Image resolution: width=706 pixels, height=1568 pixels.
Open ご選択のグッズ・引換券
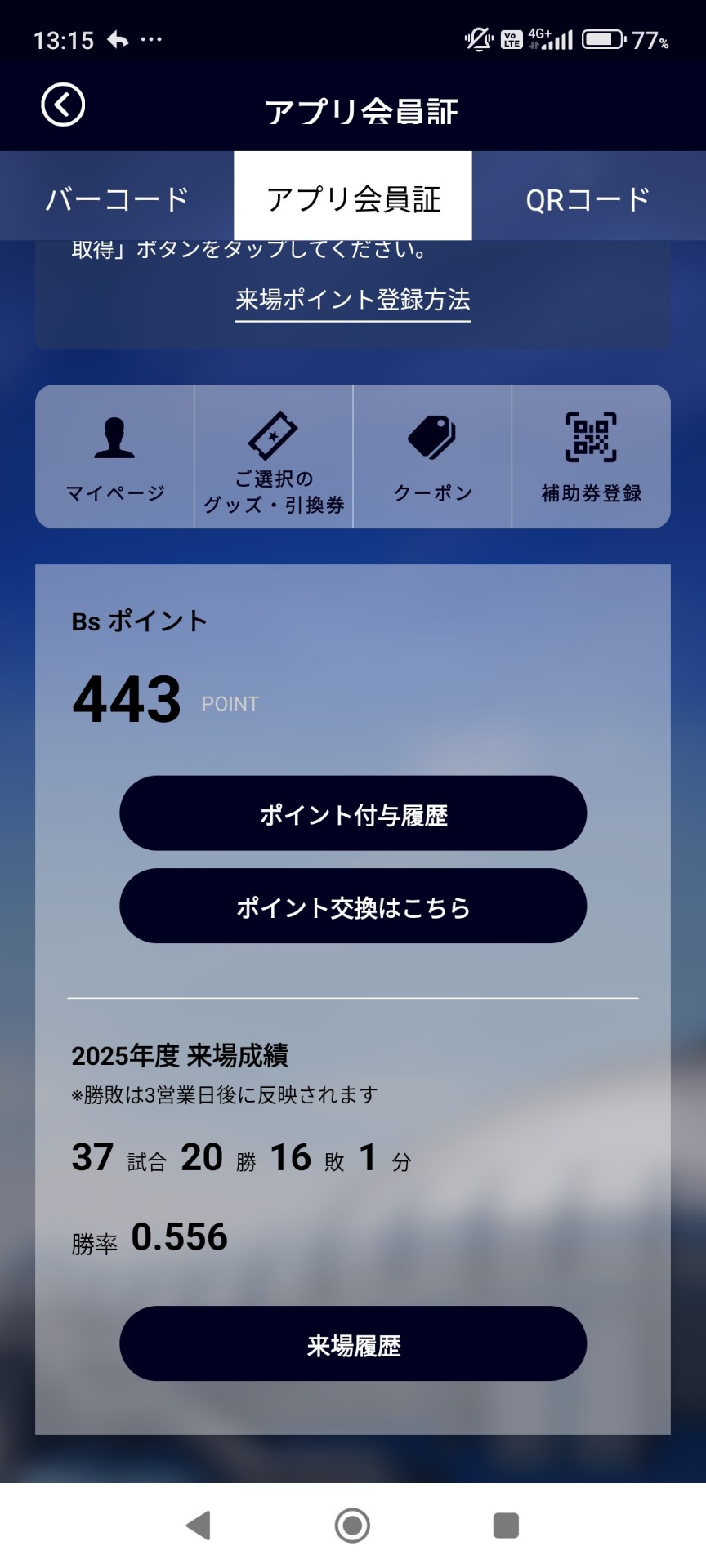[x=274, y=457]
